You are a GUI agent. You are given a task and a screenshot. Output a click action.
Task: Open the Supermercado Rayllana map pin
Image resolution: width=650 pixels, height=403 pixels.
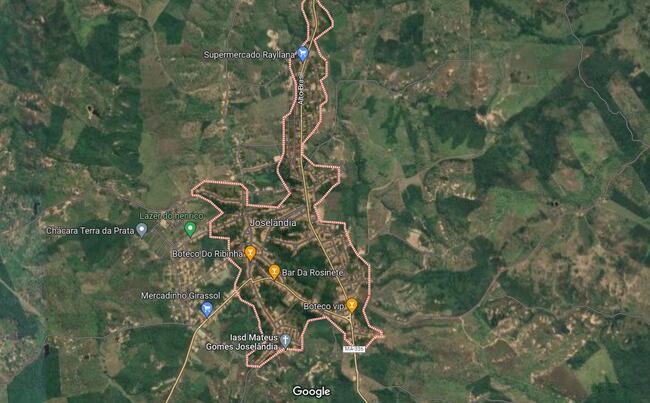pos(303,54)
